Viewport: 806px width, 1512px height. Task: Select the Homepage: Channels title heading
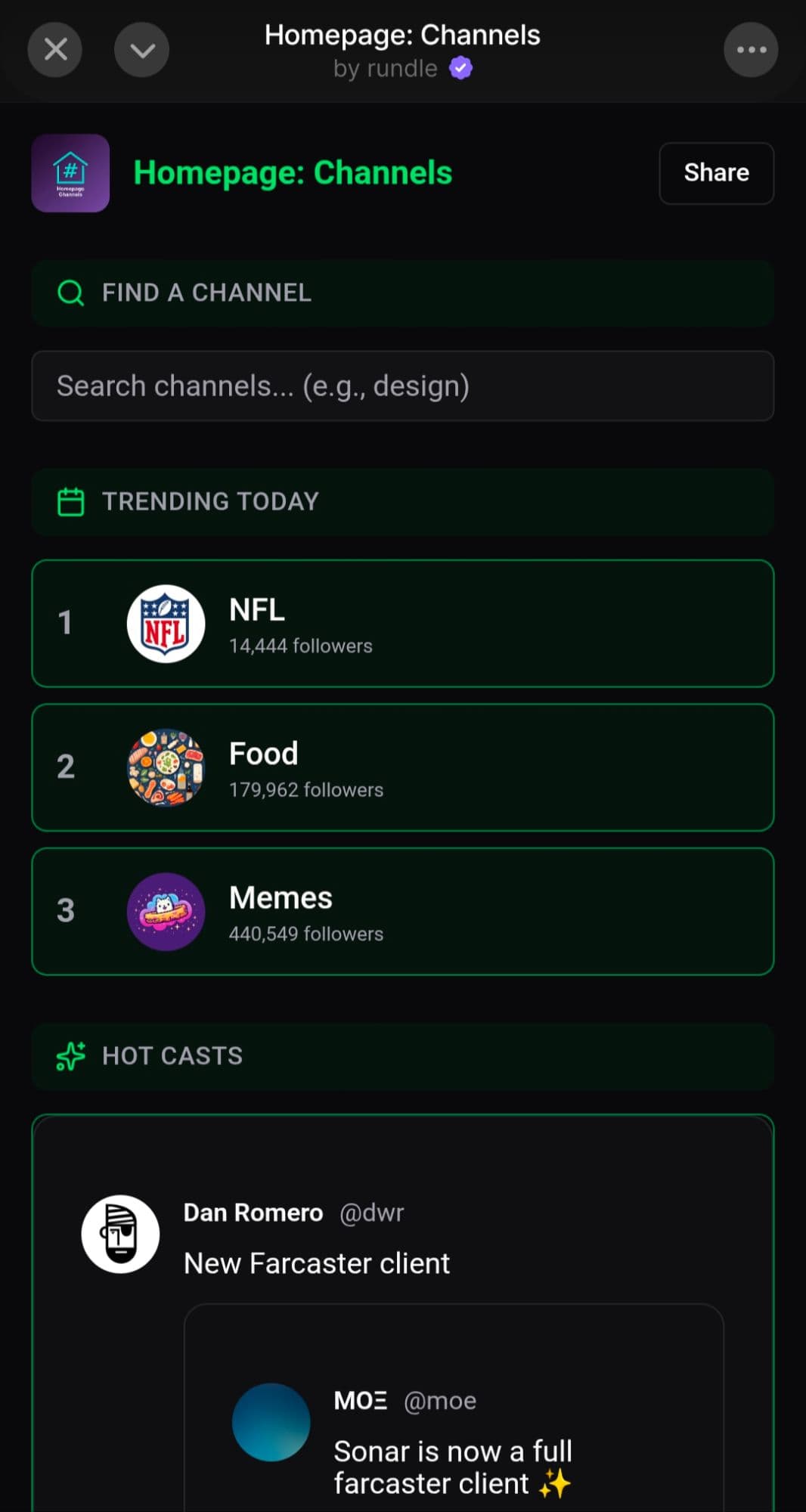(x=293, y=172)
